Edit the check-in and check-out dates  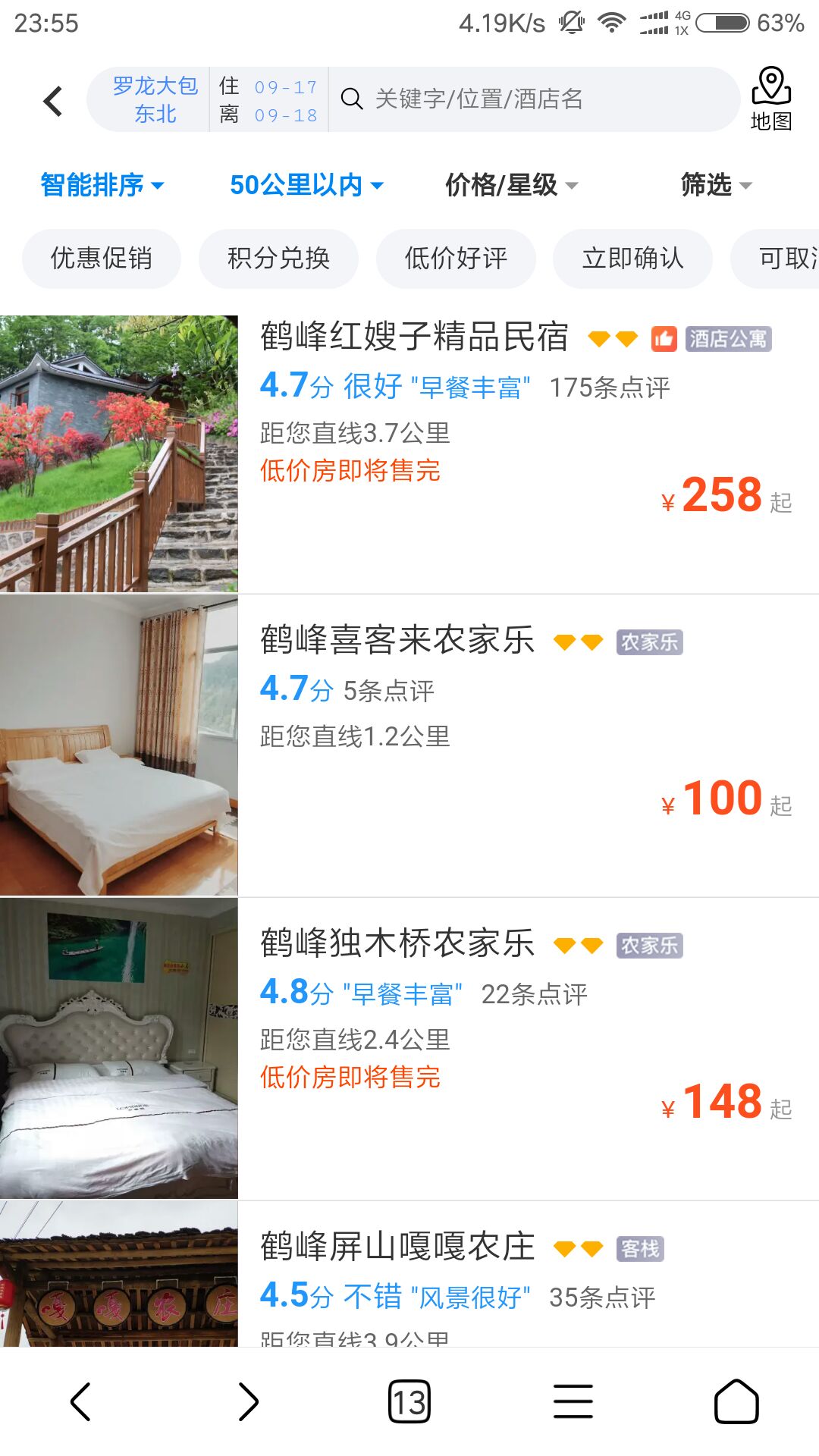tap(268, 100)
